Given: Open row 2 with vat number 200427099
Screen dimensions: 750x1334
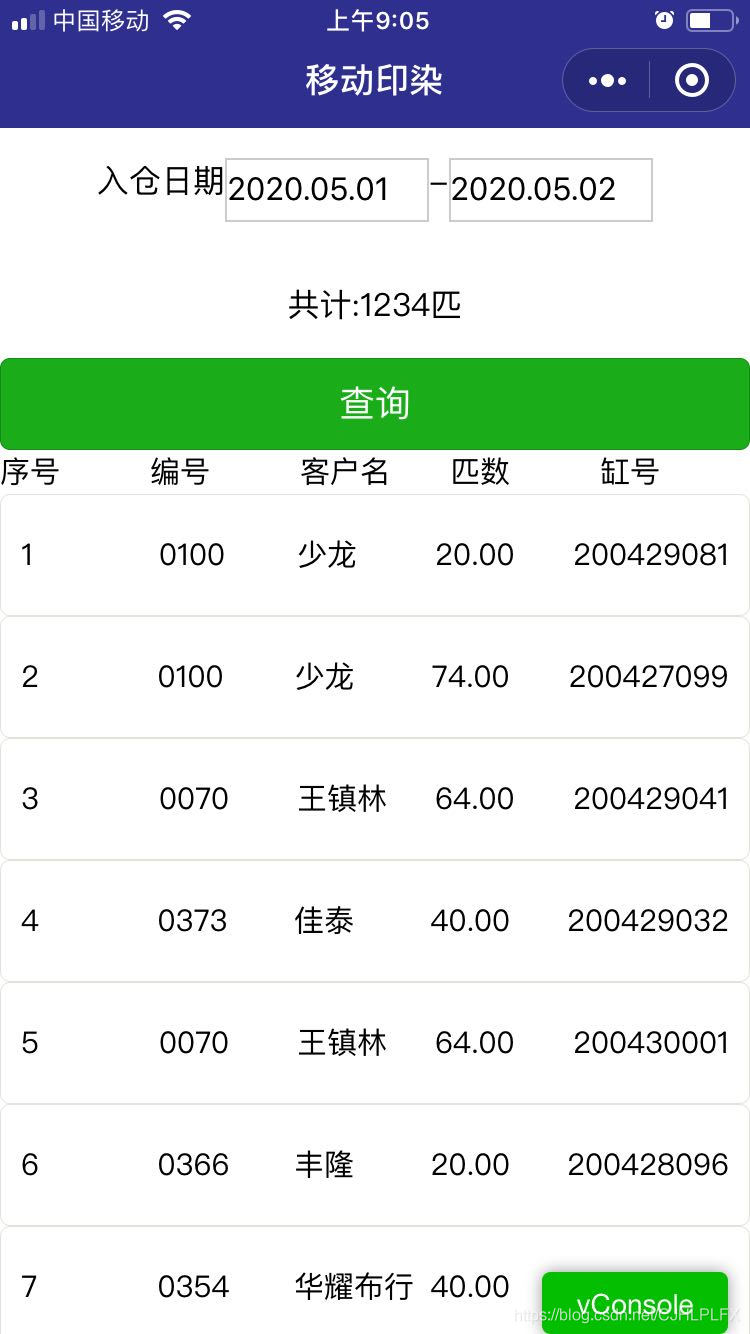Looking at the screenshot, I should 375,677.
